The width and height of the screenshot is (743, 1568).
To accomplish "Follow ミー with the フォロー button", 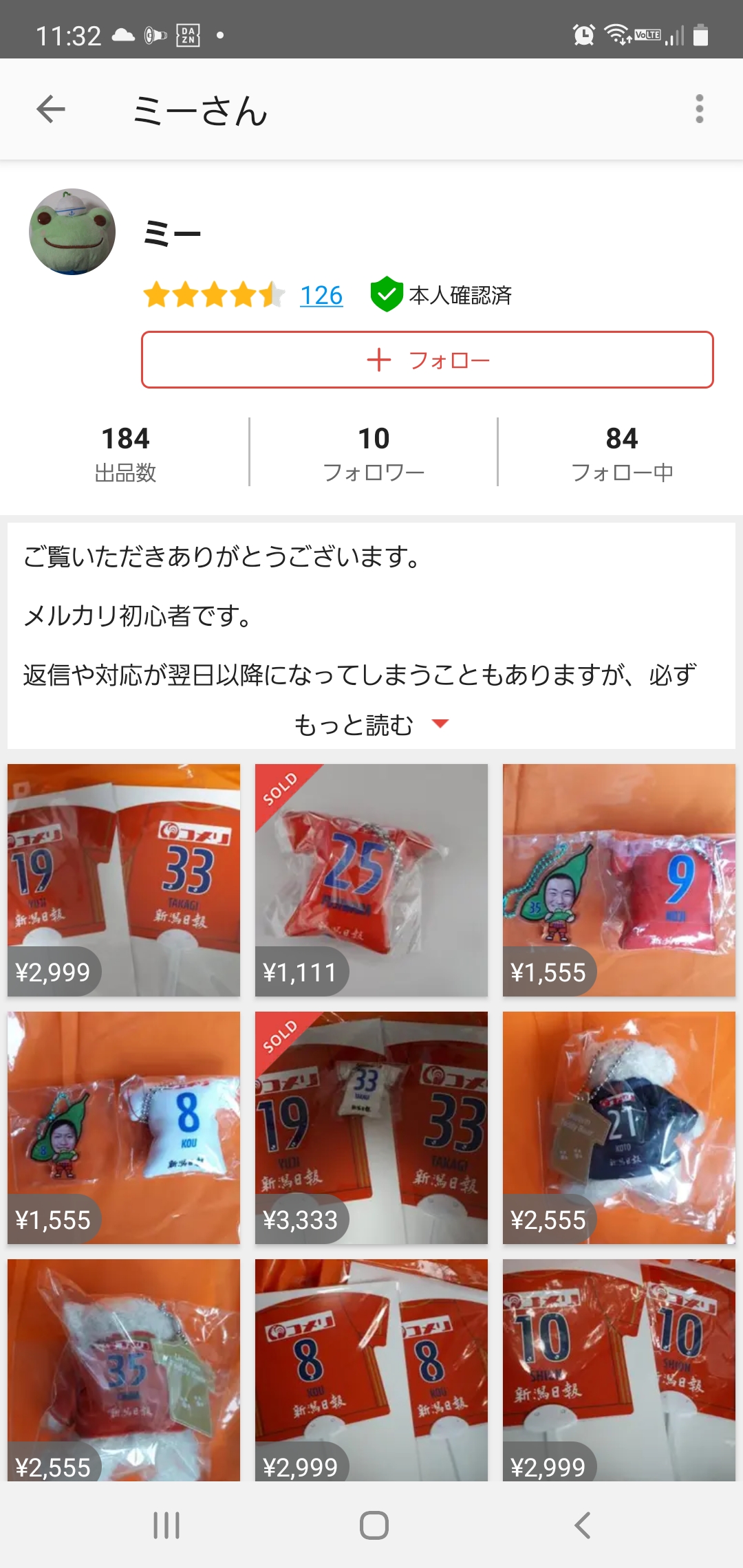I will [x=427, y=360].
